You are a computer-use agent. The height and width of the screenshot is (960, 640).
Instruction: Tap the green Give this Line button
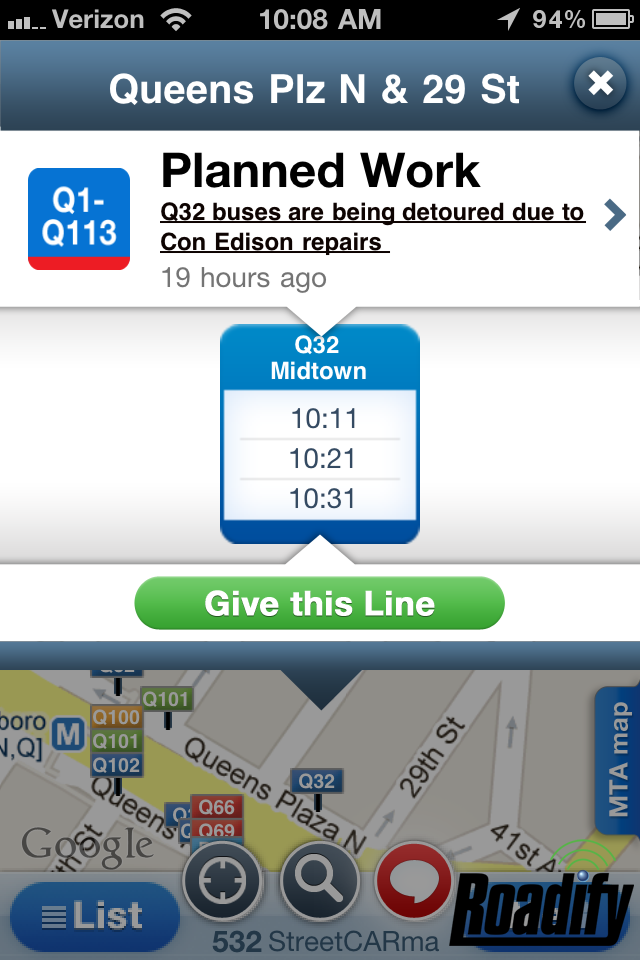pyautogui.click(x=319, y=604)
